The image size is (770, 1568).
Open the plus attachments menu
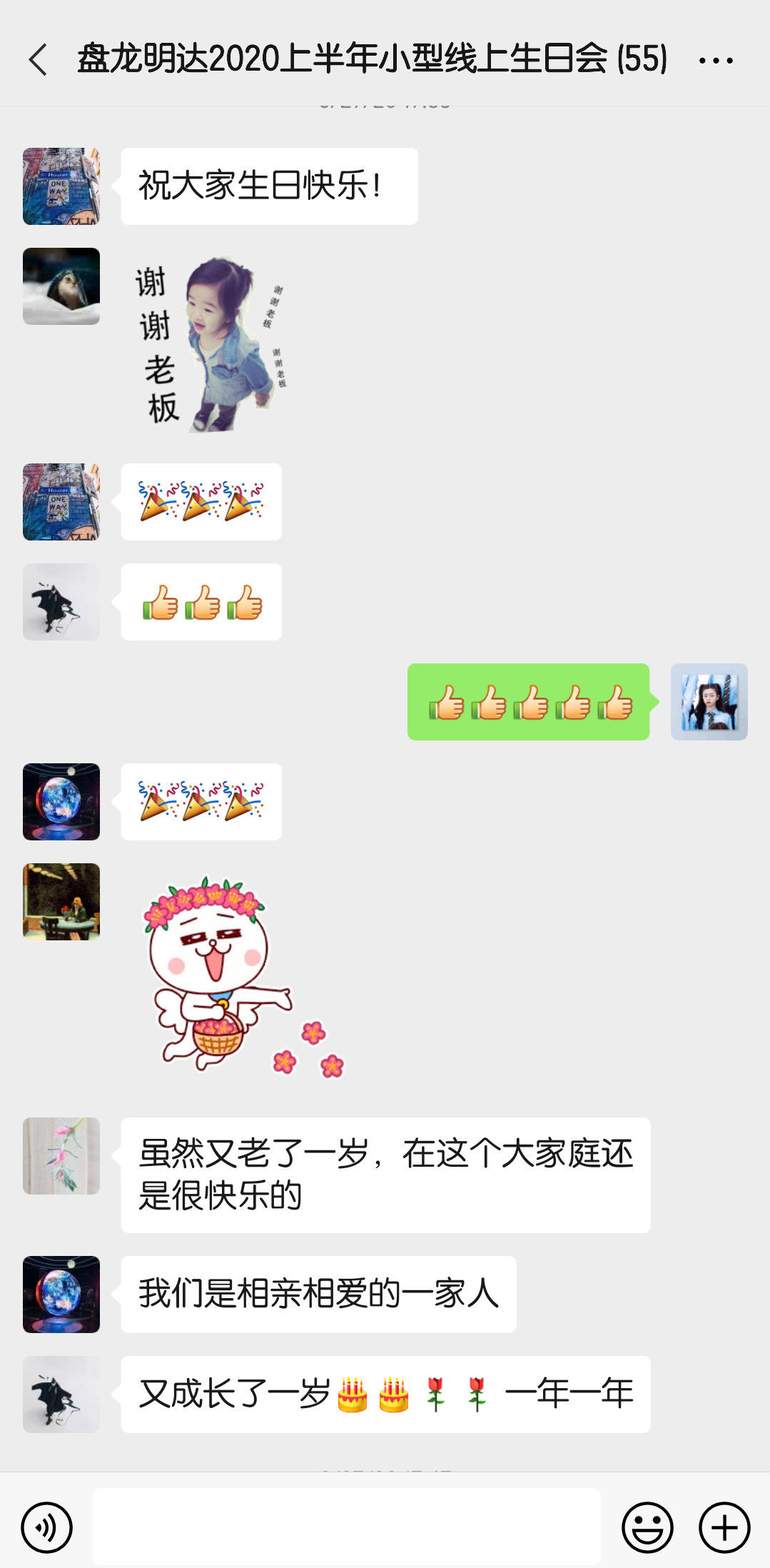pyautogui.click(x=724, y=1528)
